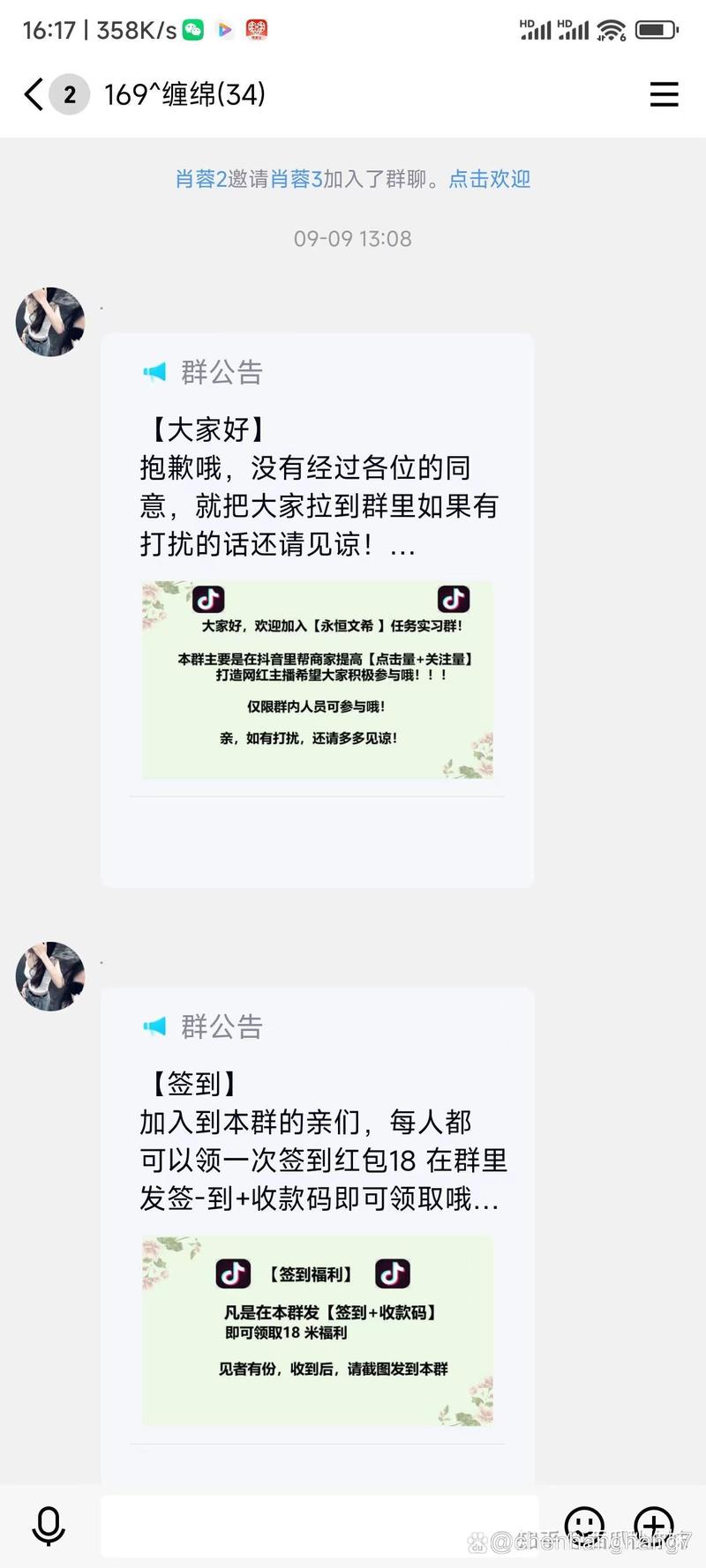This screenshot has width=706, height=1568.
Task: Open the emoji picker smiley icon
Action: (x=585, y=1526)
